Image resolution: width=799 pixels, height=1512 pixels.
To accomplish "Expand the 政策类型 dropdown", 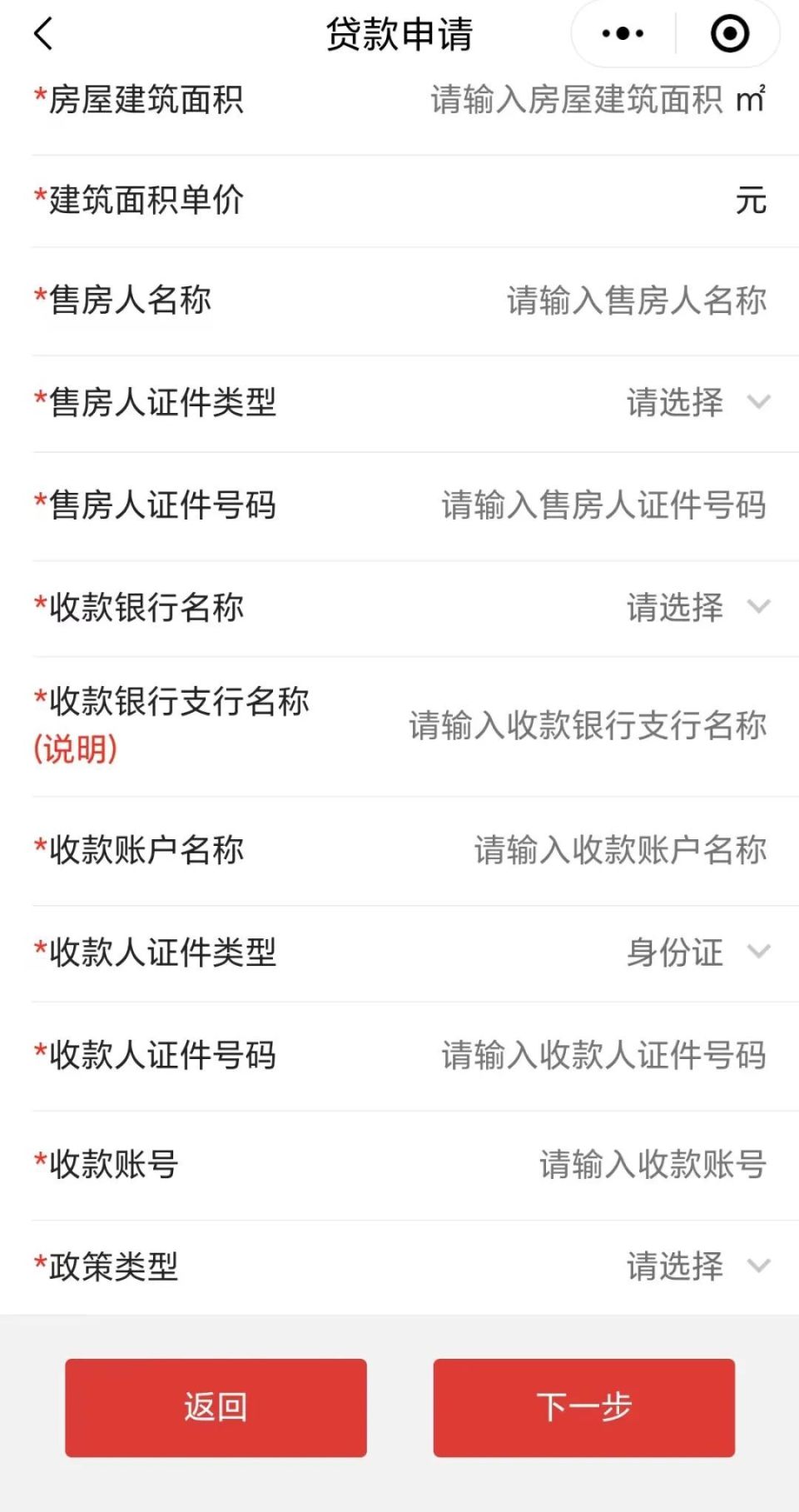I will [x=696, y=1266].
